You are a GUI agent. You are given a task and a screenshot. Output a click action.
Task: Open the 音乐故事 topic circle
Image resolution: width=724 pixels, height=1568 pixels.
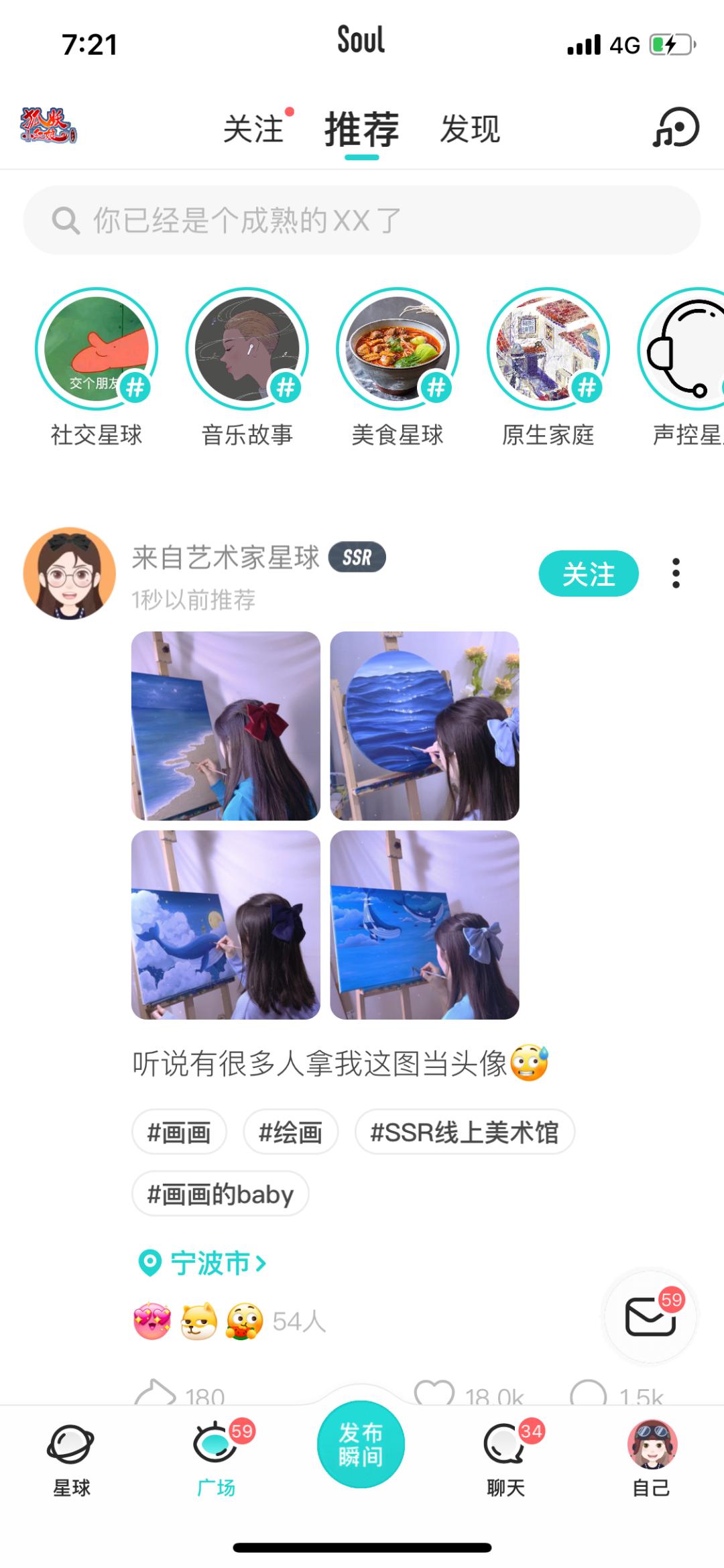click(247, 349)
